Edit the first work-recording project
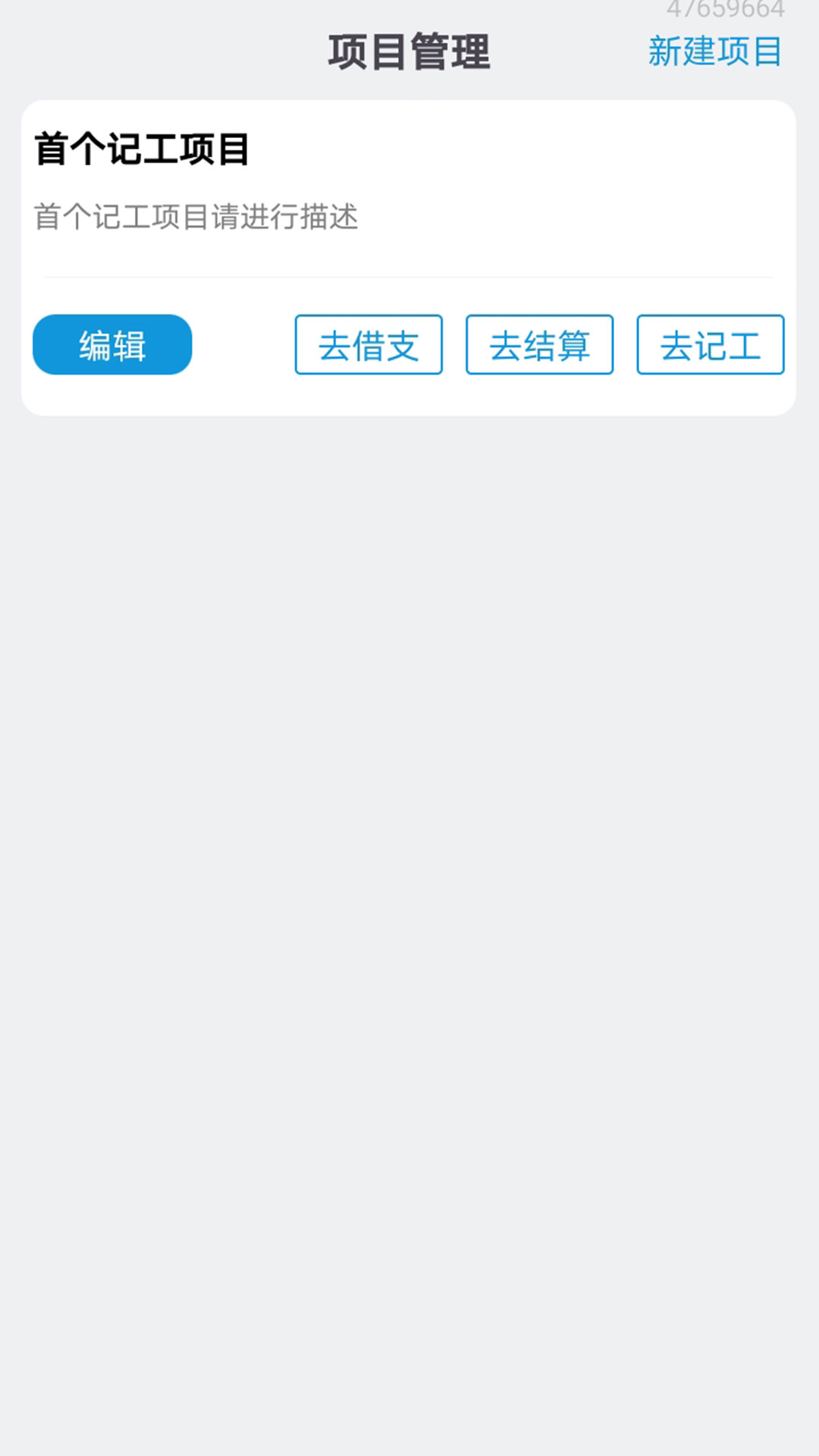Image resolution: width=819 pixels, height=1456 pixels. point(111,344)
